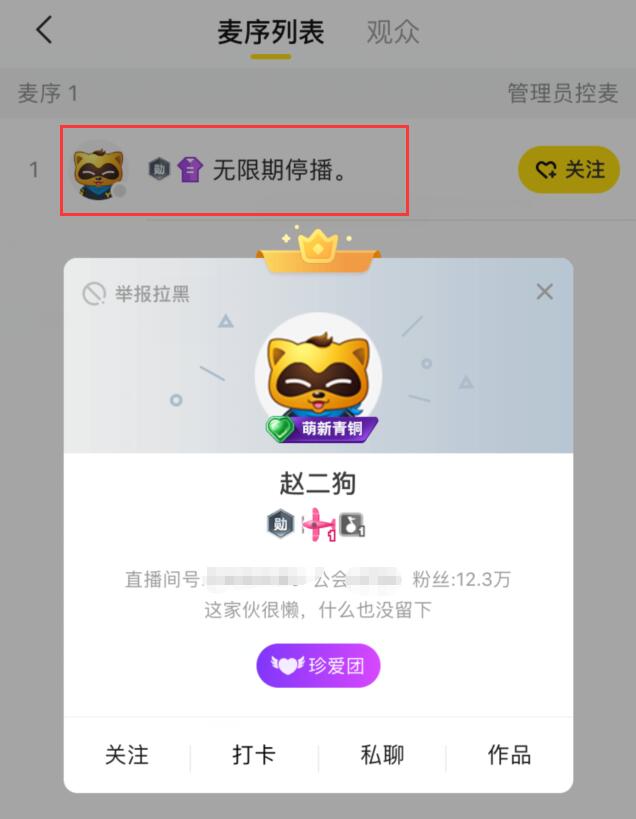This screenshot has height=819, width=636.
Task: Switch to the 观众 tab
Action: point(392,32)
